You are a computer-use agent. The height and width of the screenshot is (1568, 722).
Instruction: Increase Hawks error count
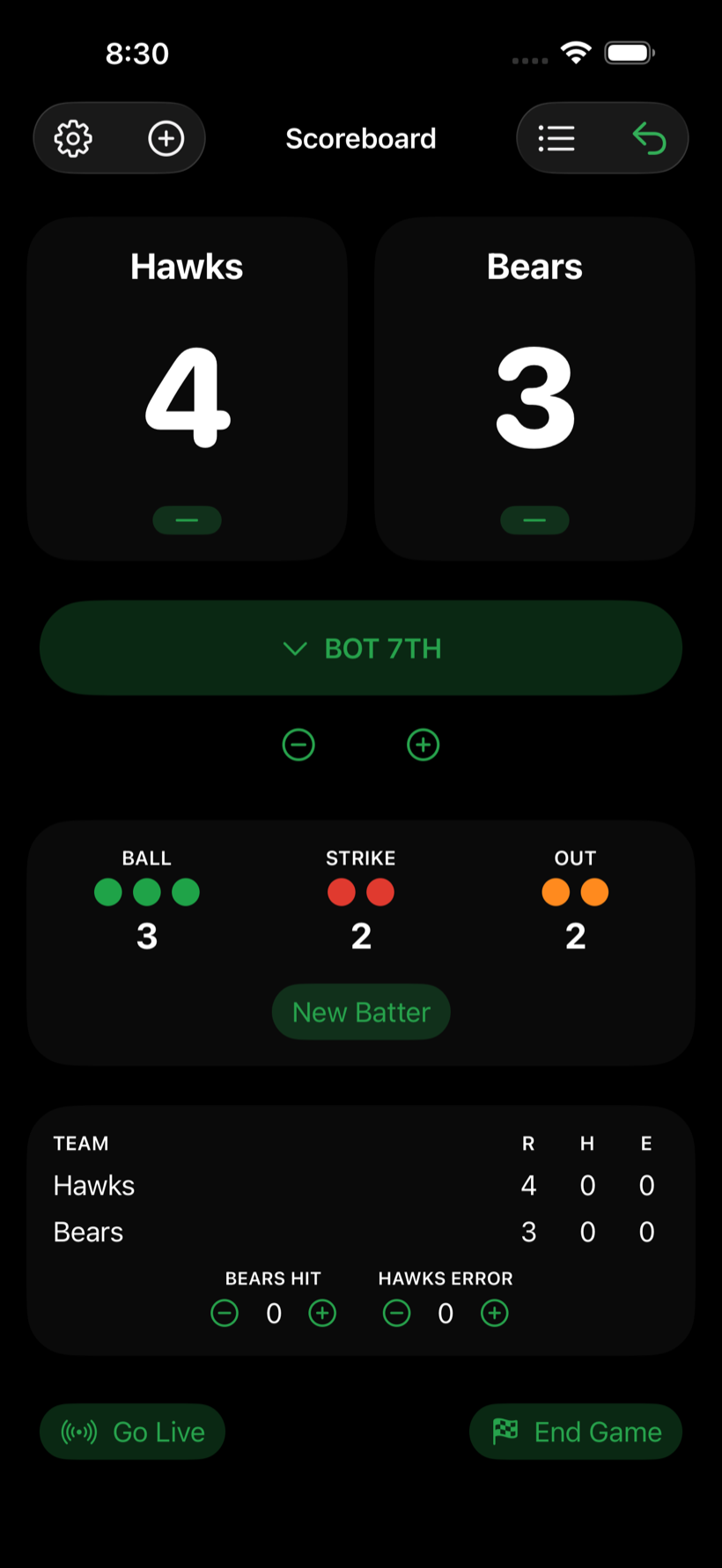(x=495, y=1314)
